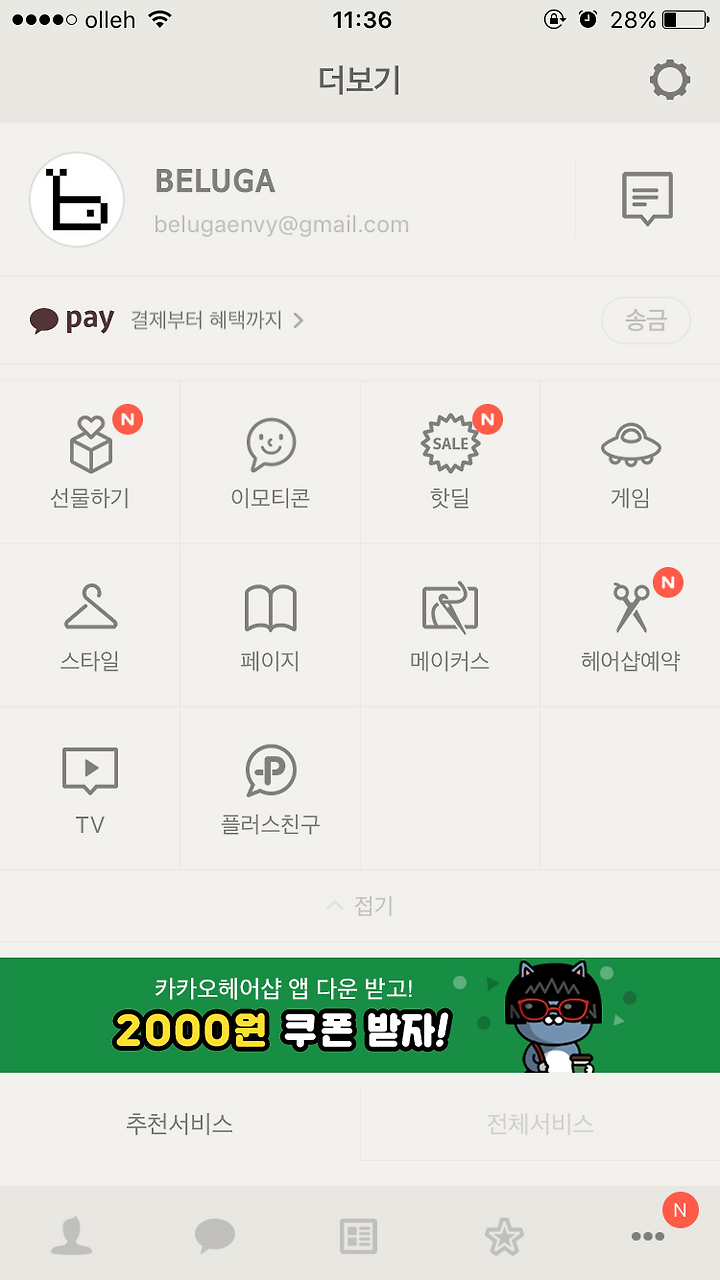Image resolution: width=720 pixels, height=1280 pixels.
Task: Open 헤어샵예약 booking
Action: pos(630,625)
